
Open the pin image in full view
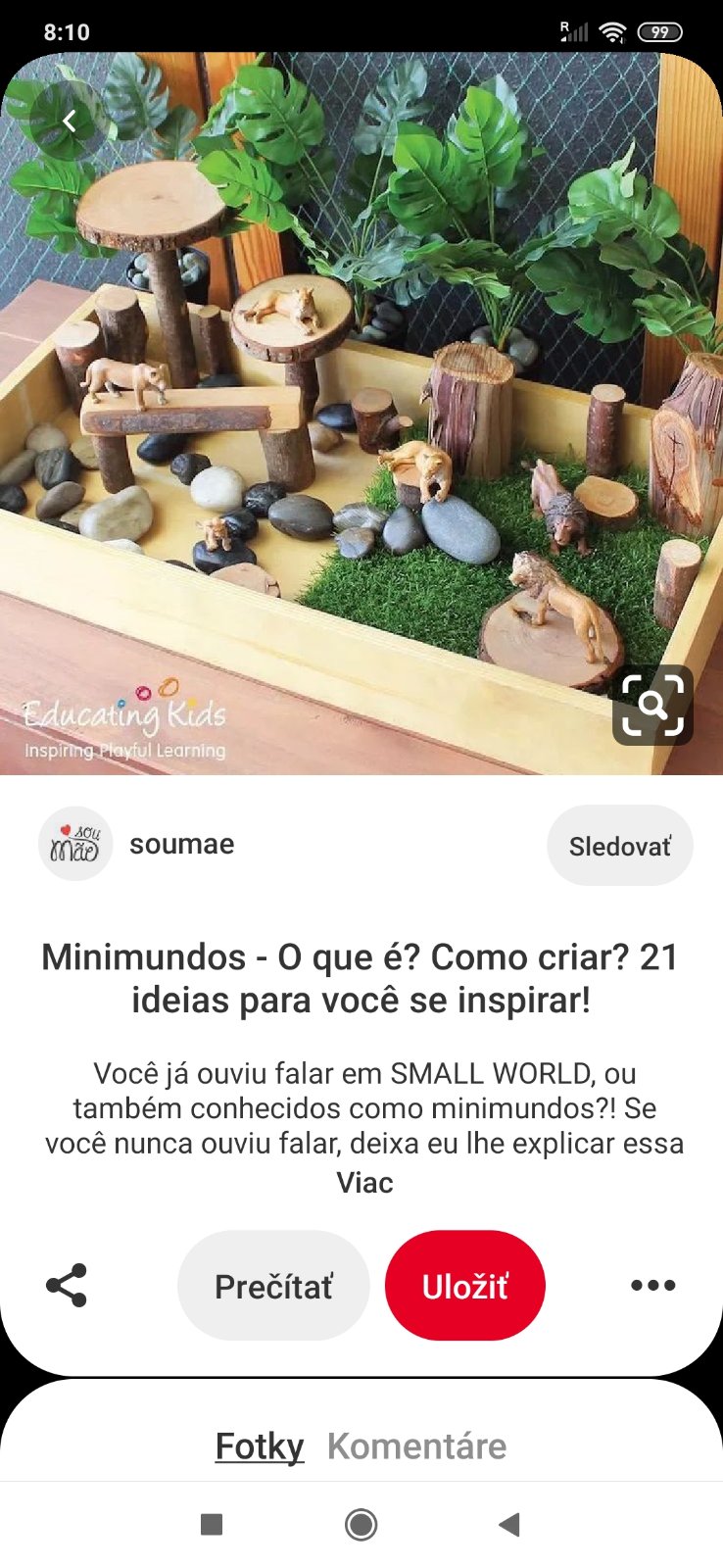[x=361, y=412]
